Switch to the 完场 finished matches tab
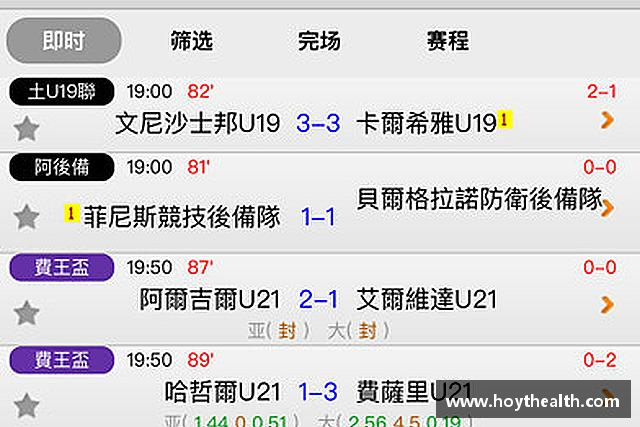The width and height of the screenshot is (640, 427). click(x=319, y=41)
